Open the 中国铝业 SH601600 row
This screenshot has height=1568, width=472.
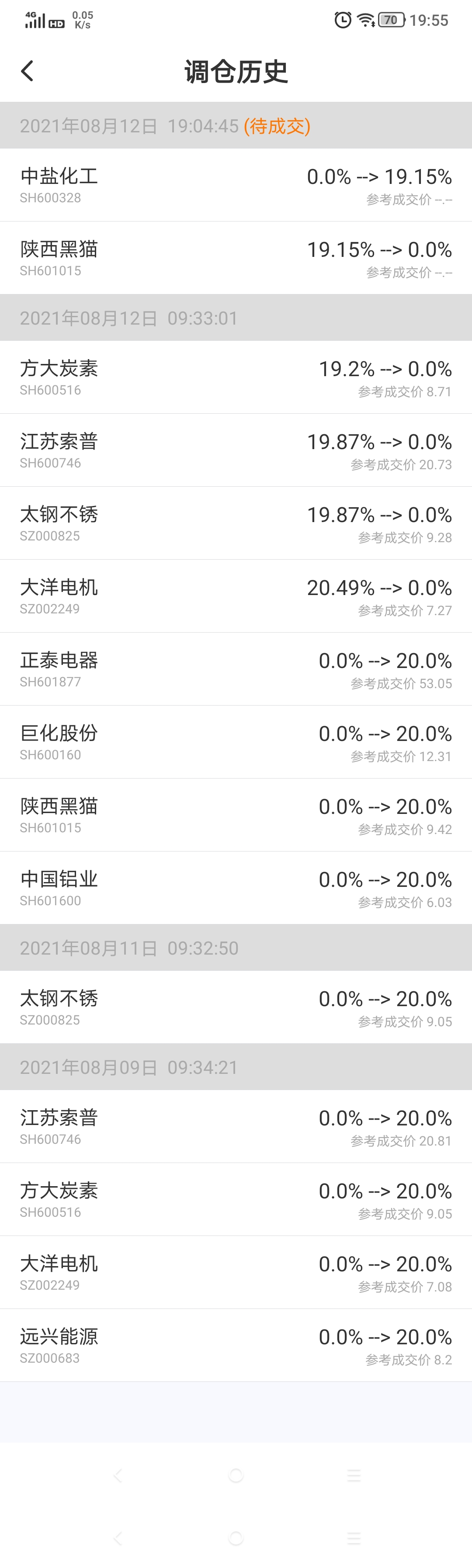[236, 889]
